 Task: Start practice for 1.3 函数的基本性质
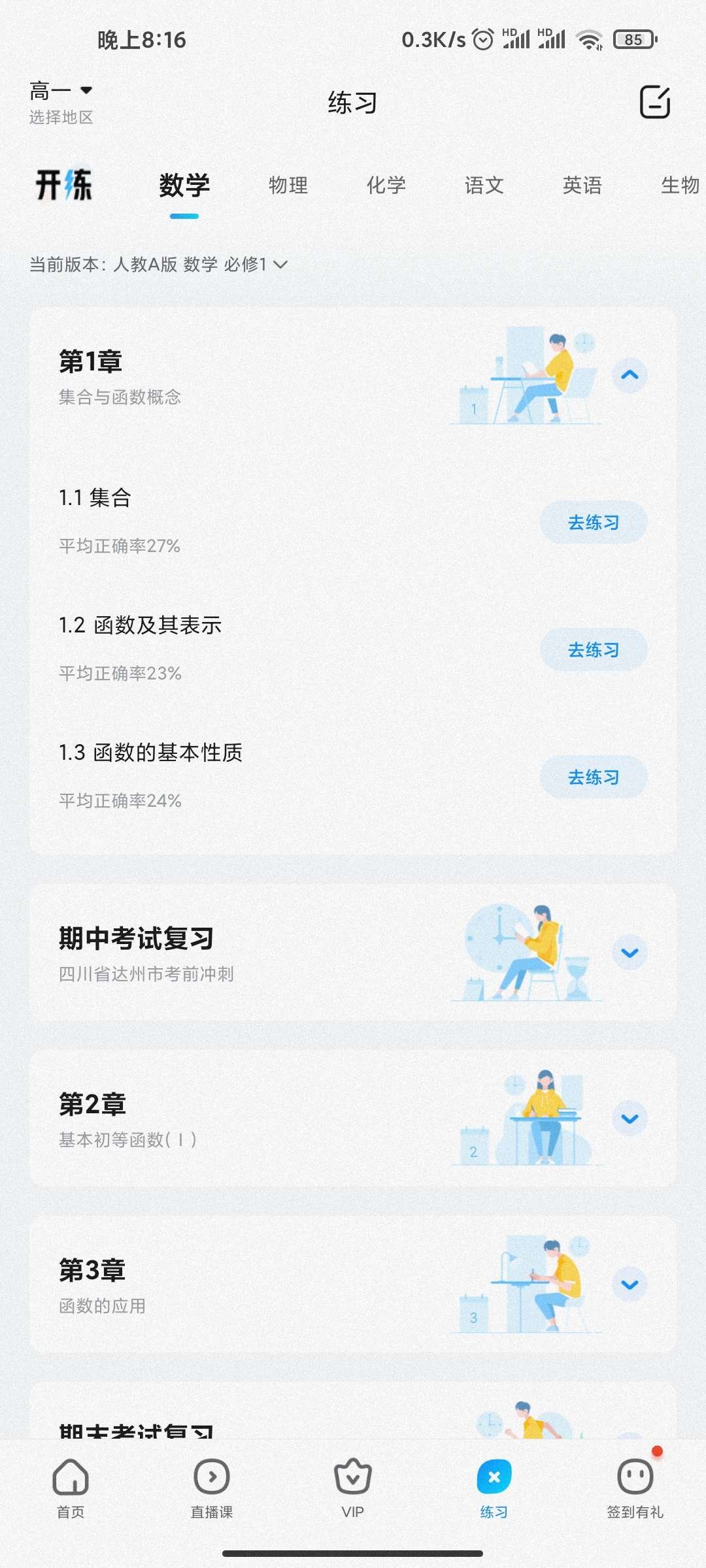593,777
